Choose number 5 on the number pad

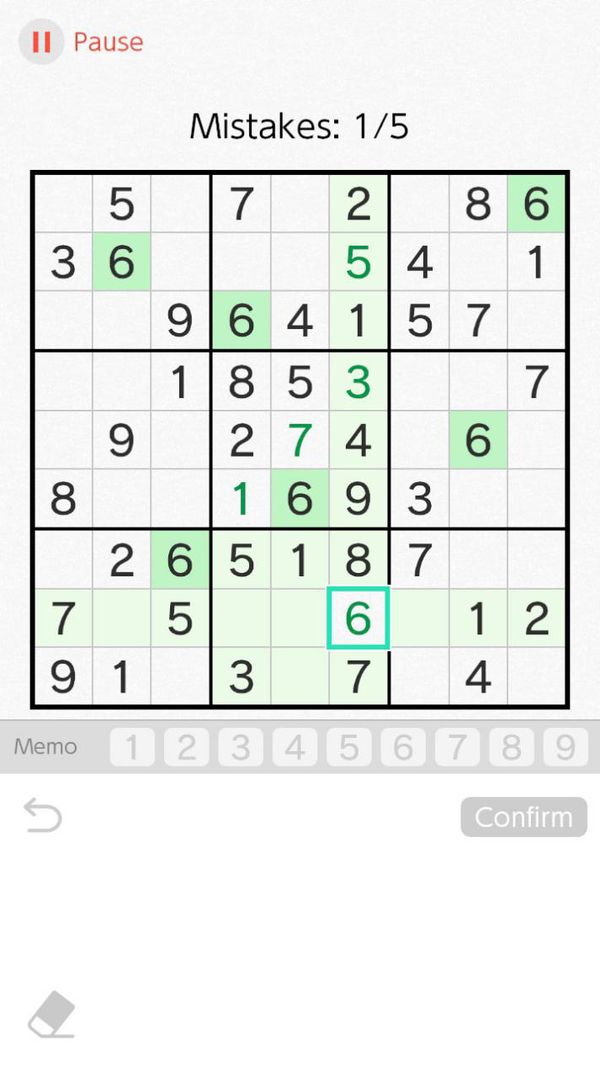point(348,748)
